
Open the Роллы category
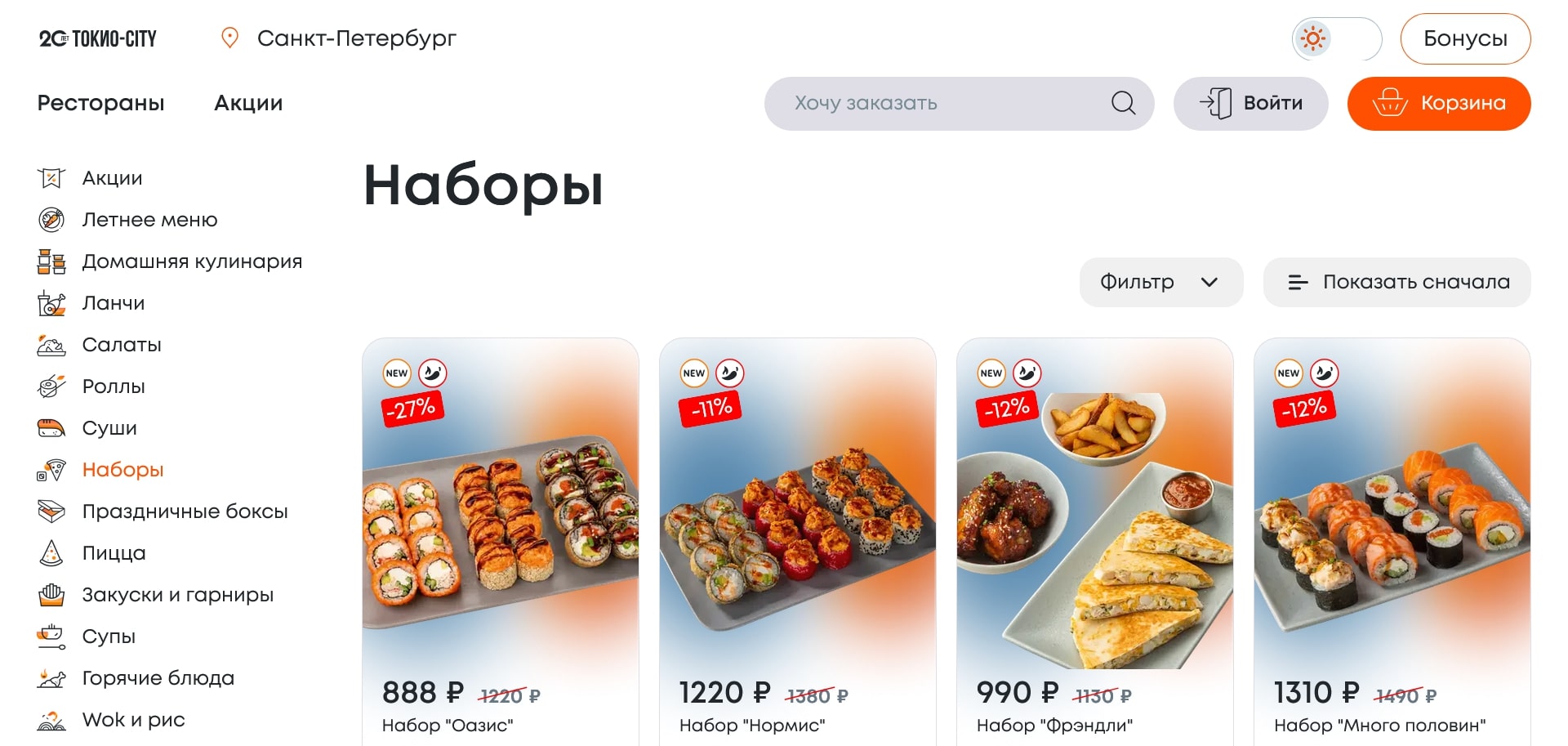point(114,386)
